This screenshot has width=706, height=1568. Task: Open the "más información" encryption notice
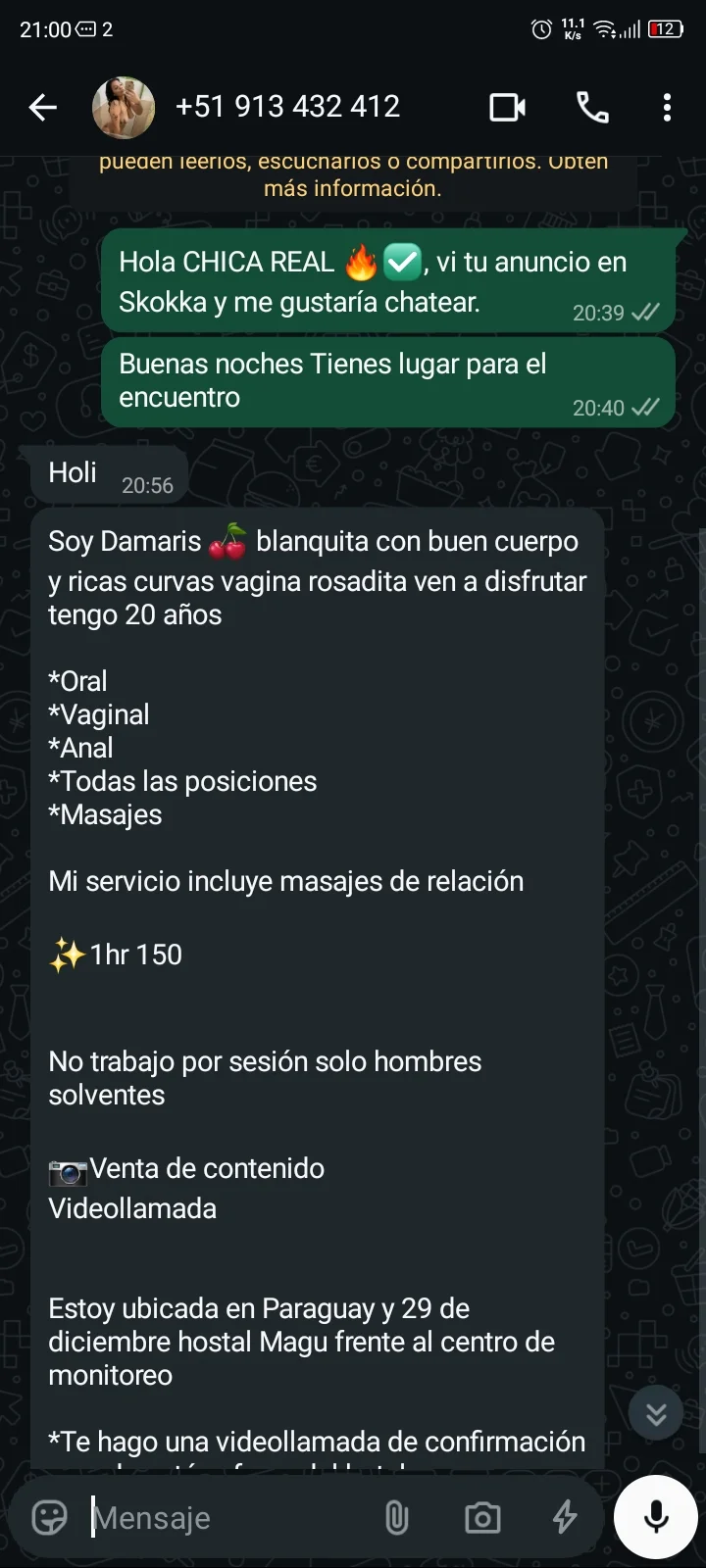click(x=353, y=187)
